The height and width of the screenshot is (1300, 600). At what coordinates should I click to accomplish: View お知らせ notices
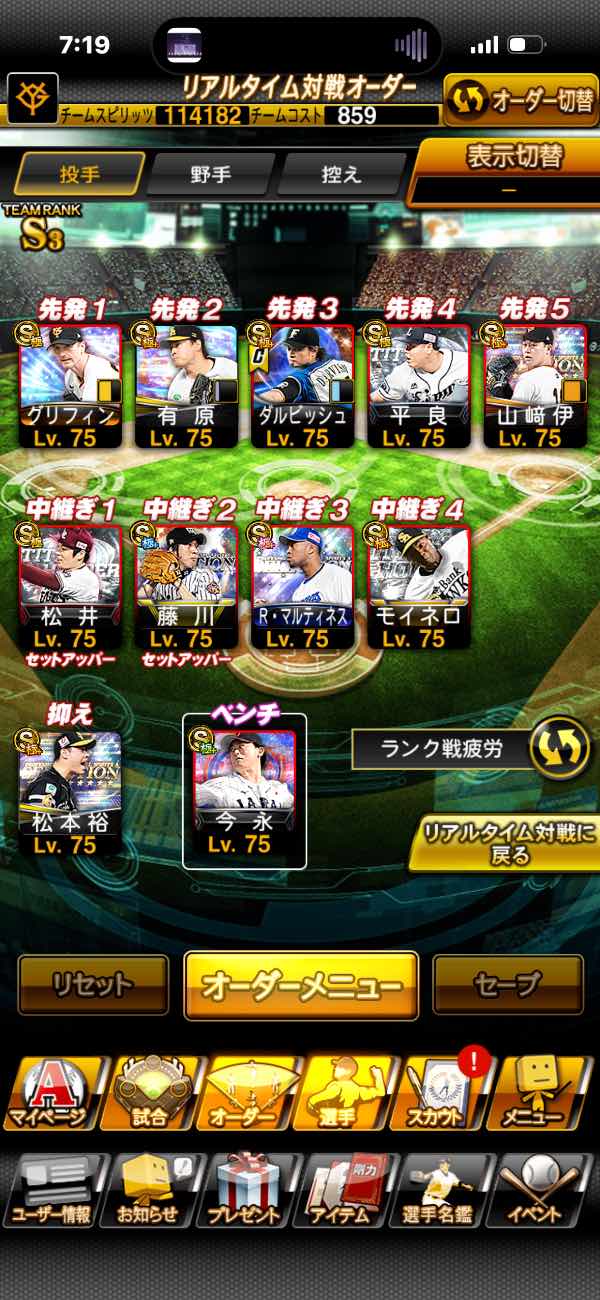(x=149, y=1190)
